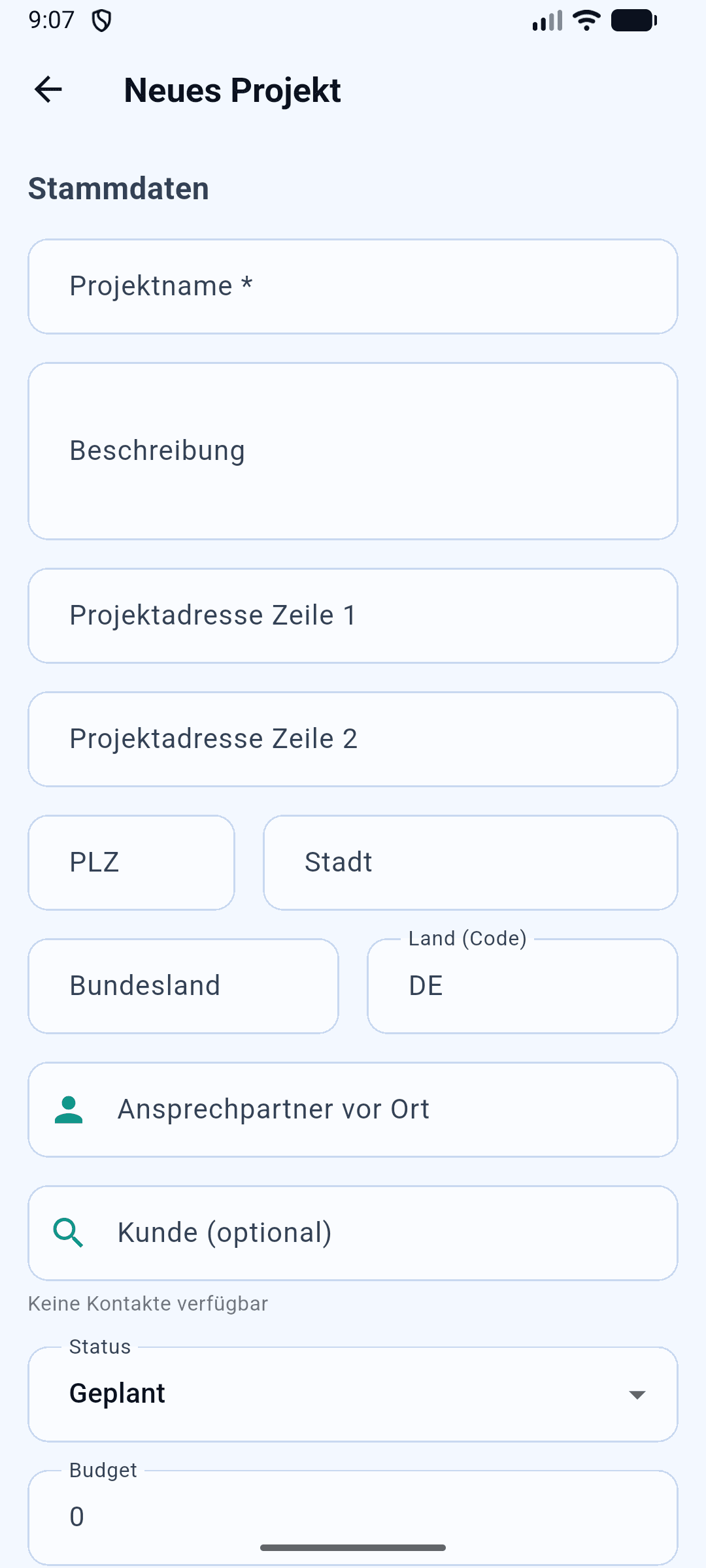
Task: Focus the Bundesland field
Action: [183, 985]
